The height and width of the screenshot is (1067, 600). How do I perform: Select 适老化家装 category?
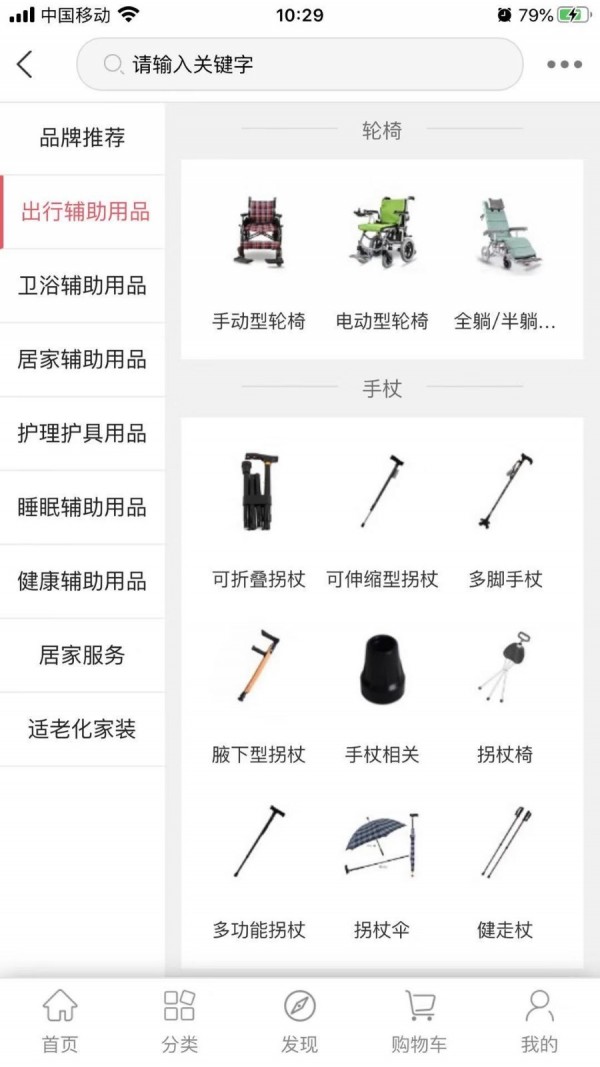(x=82, y=730)
